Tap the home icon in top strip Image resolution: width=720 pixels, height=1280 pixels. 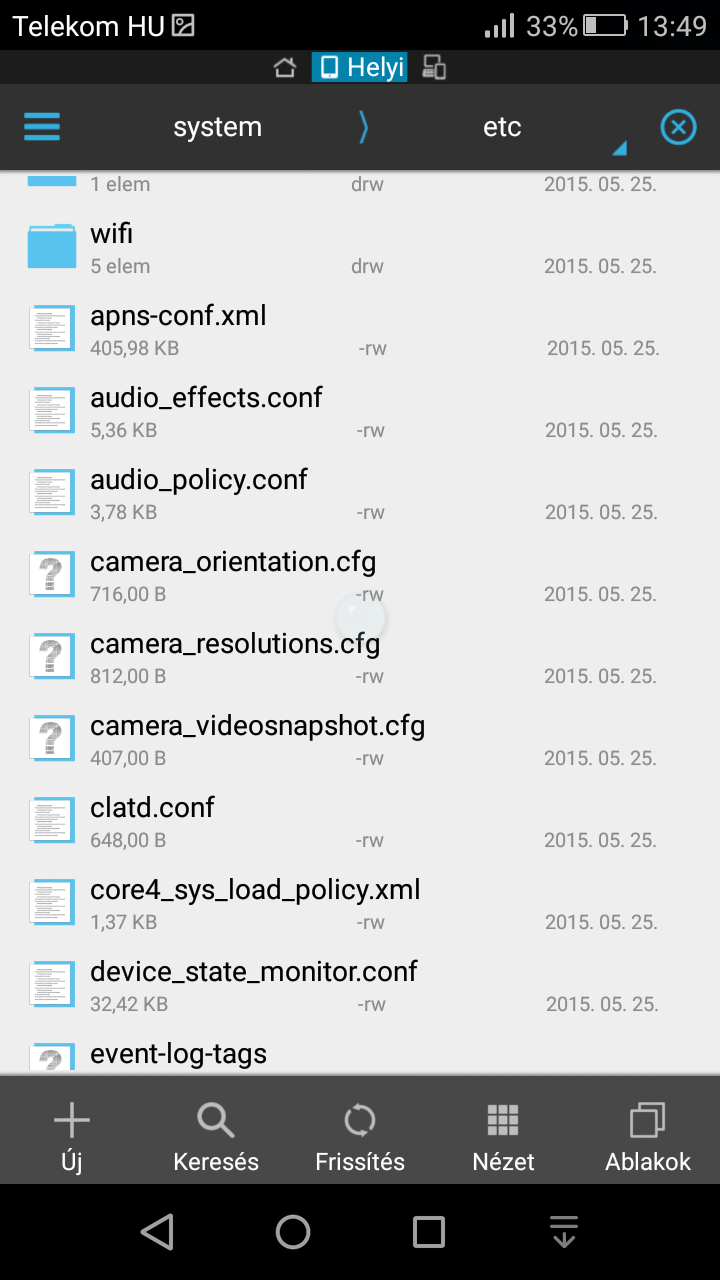[x=285, y=67]
